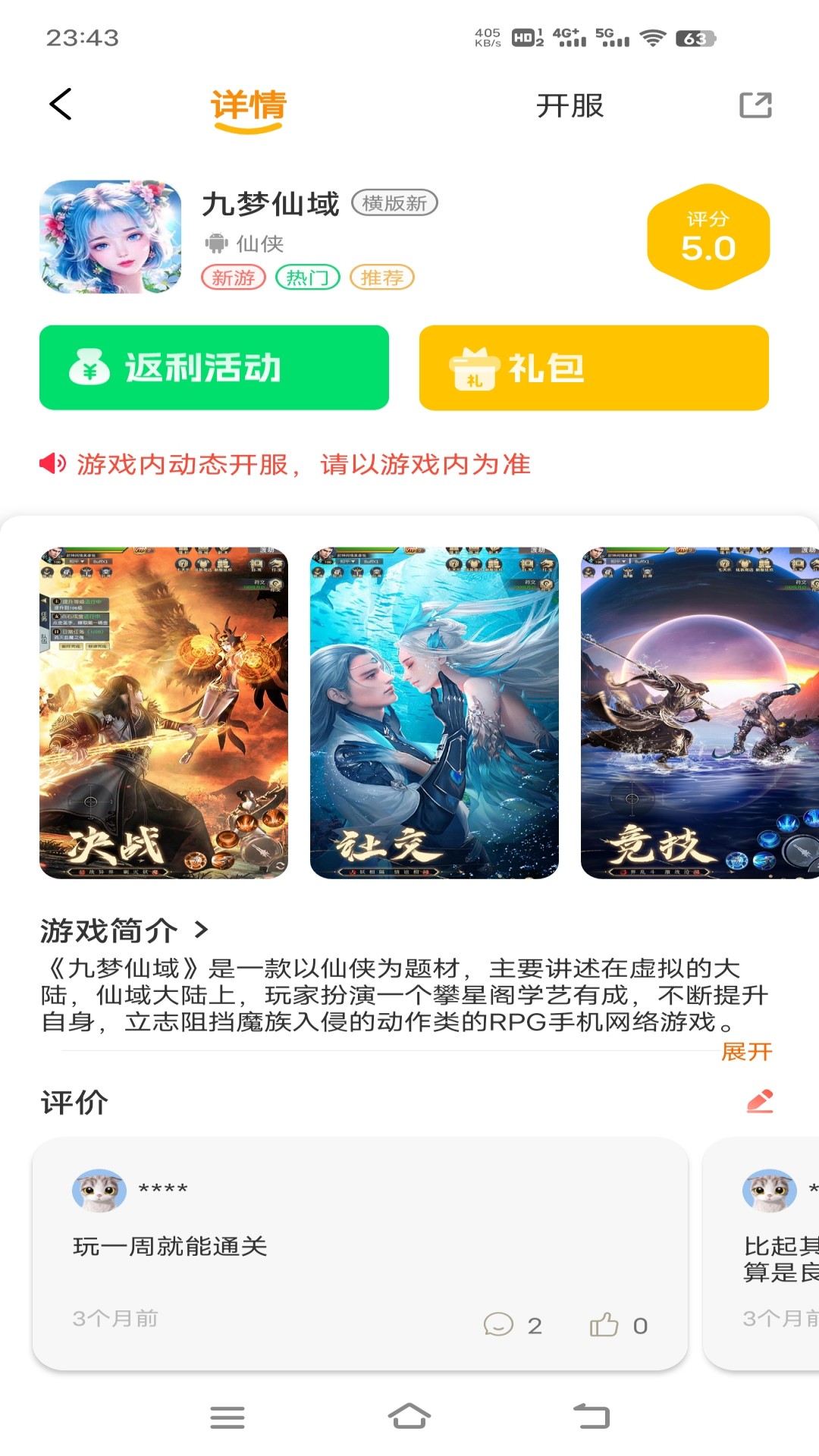This screenshot has height=1456, width=819.
Task: Tap the 九梦仙域 game icon avatar
Action: (x=111, y=235)
